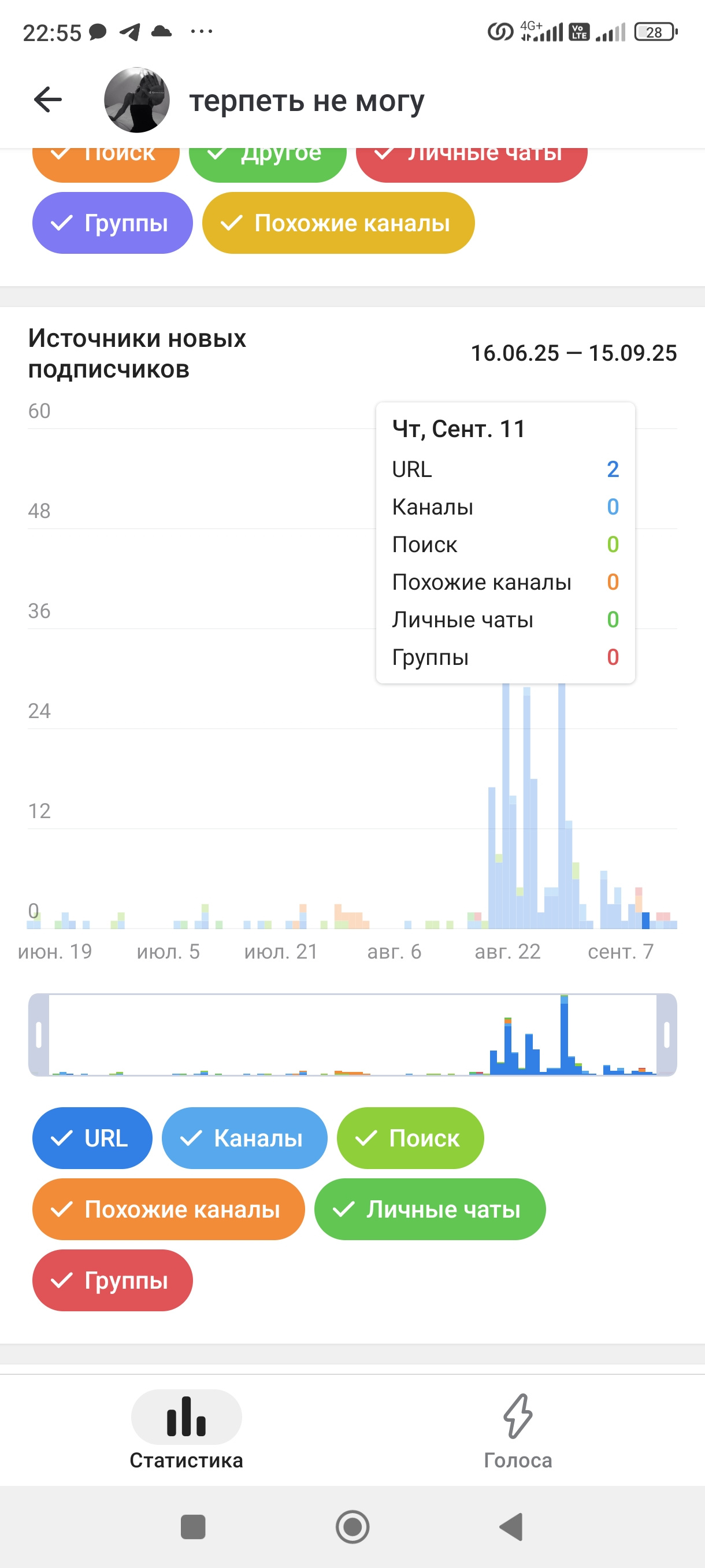The width and height of the screenshot is (705, 1568).
Task: Toggle the blue URL filter chip
Action: (92, 1138)
